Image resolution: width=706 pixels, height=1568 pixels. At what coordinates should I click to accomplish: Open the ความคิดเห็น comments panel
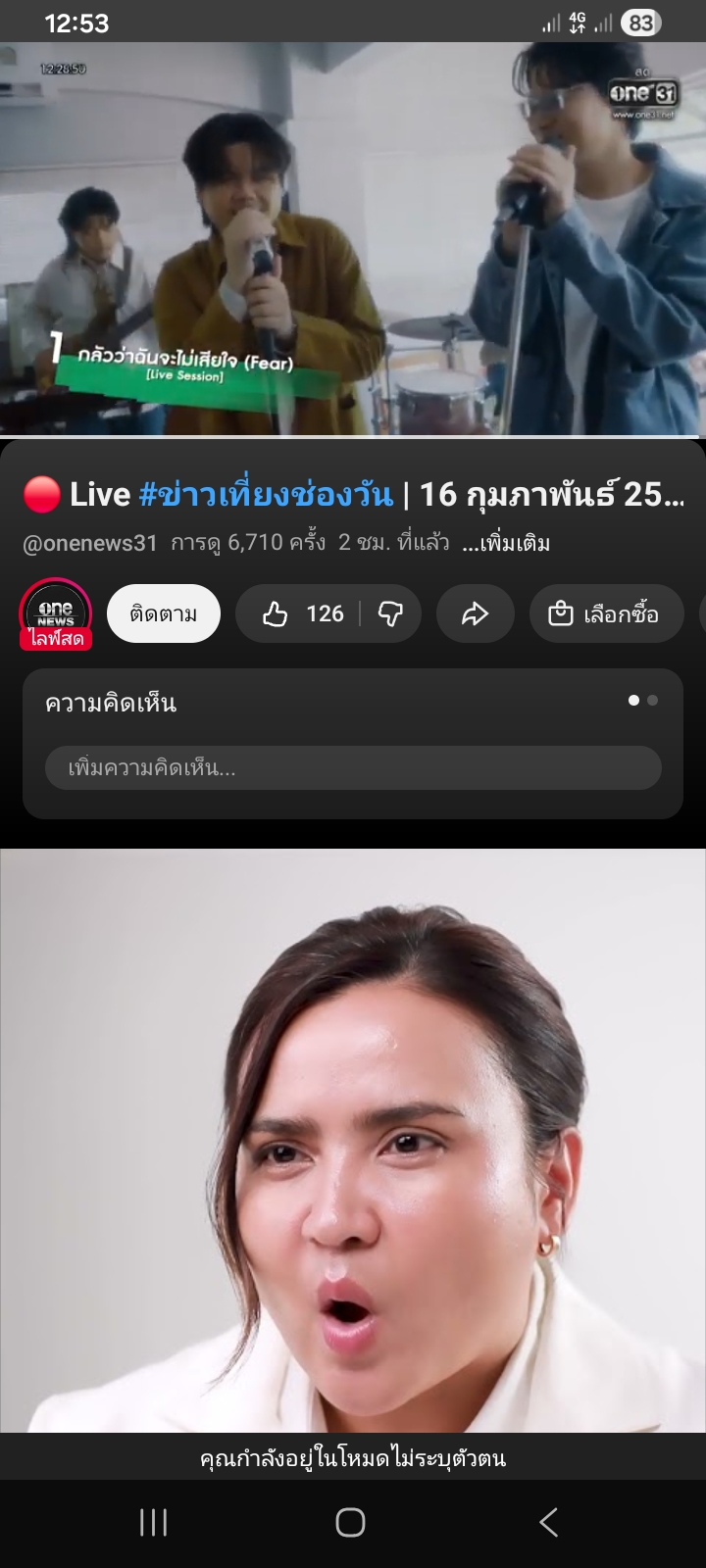point(111,703)
